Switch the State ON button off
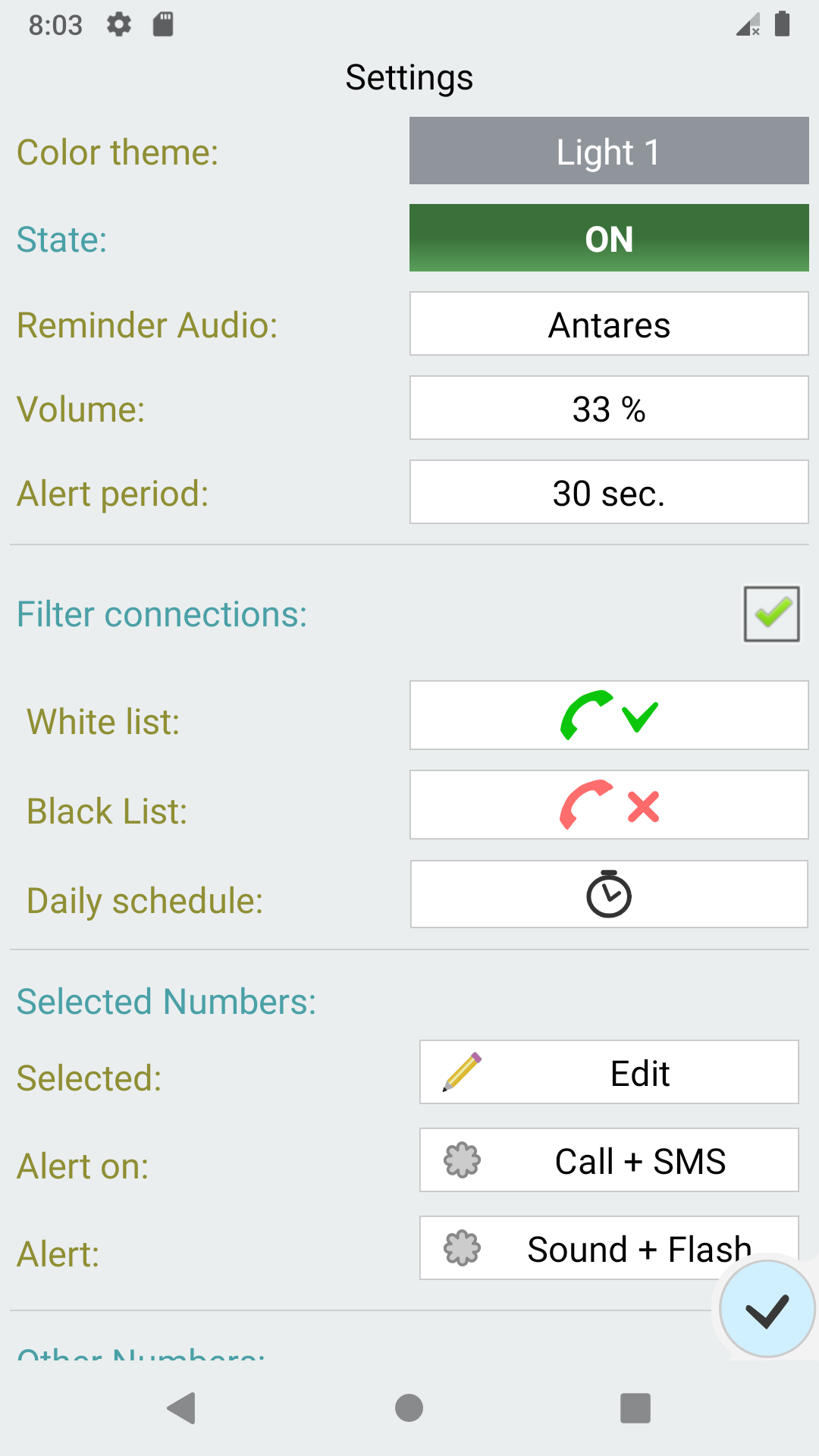This screenshot has height=1456, width=819. click(609, 238)
